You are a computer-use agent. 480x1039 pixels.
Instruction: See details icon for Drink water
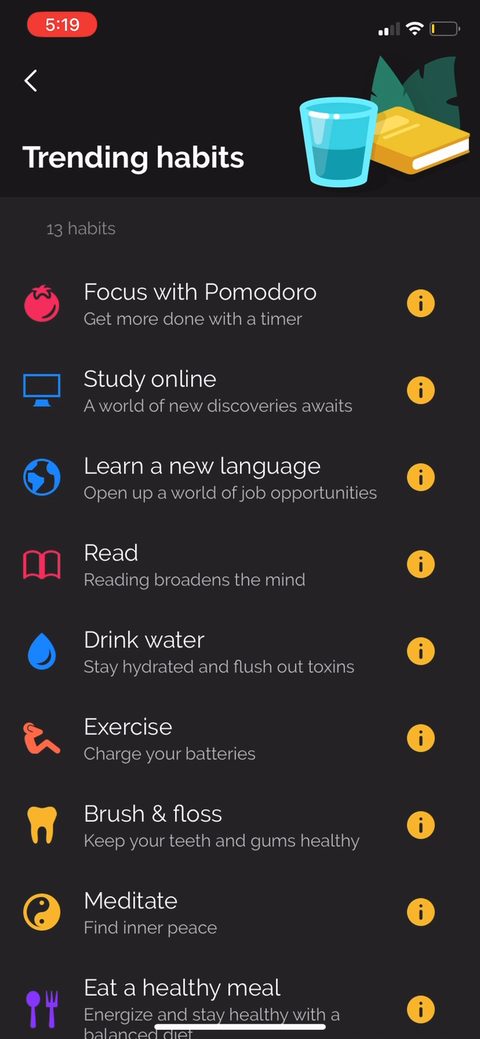point(420,651)
